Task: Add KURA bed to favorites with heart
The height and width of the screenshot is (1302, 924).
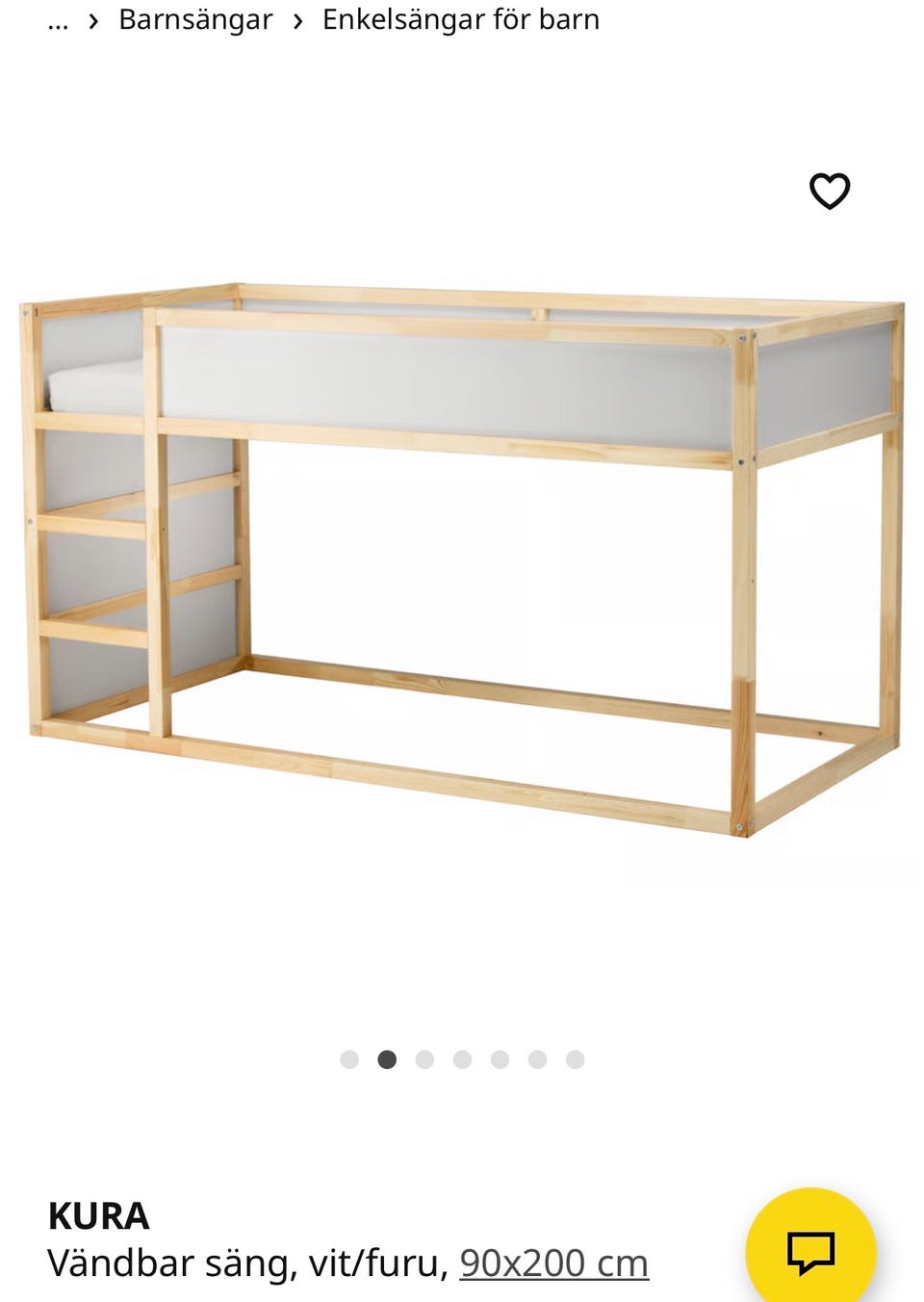Action: click(x=829, y=191)
